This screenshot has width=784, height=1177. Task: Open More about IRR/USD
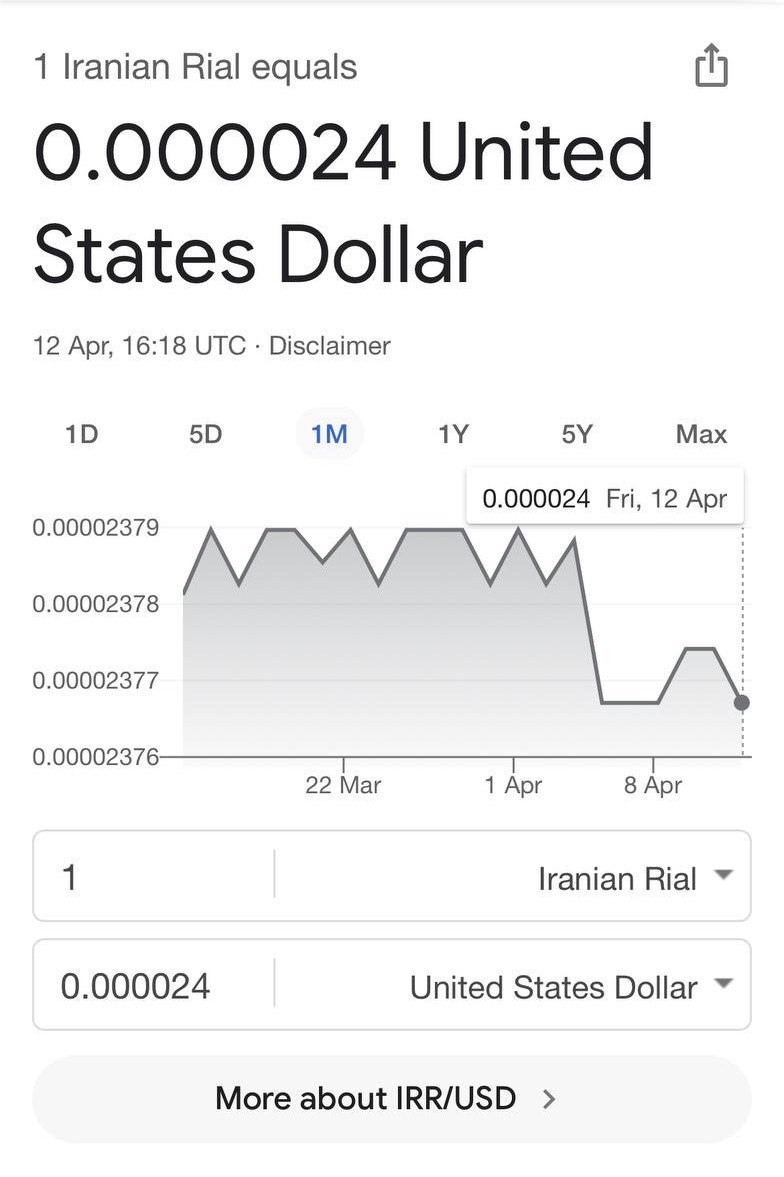tap(391, 1099)
